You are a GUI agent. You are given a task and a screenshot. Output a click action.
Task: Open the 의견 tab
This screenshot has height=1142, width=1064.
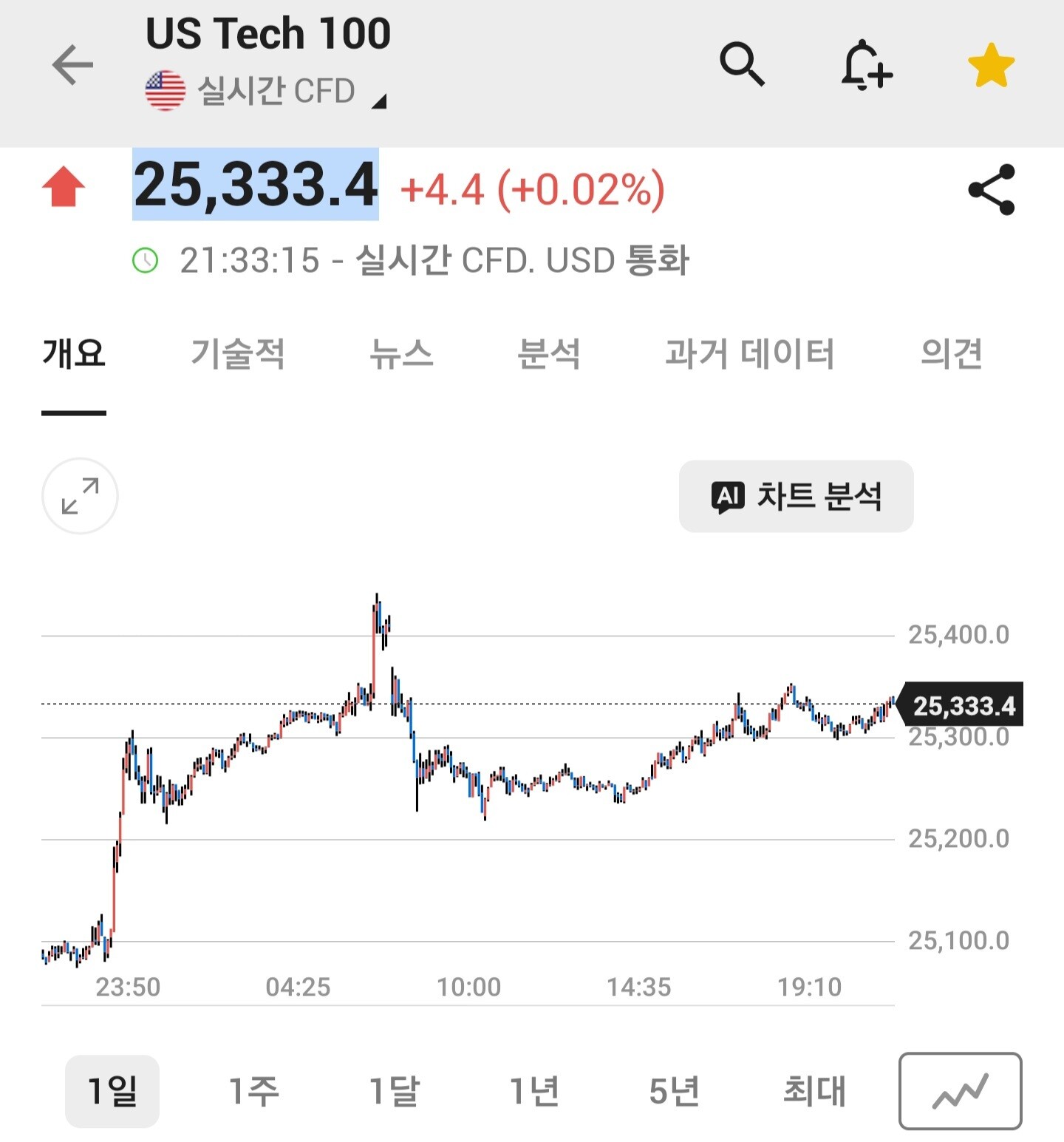[952, 353]
